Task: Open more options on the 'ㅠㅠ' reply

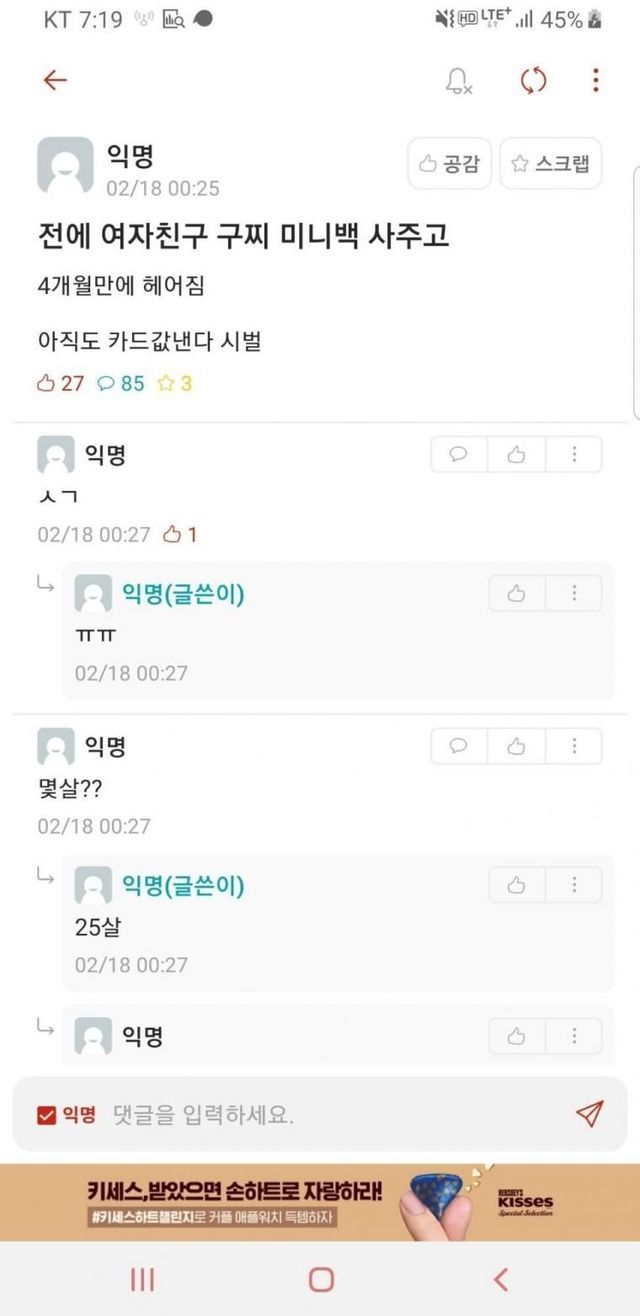Action: [x=574, y=594]
